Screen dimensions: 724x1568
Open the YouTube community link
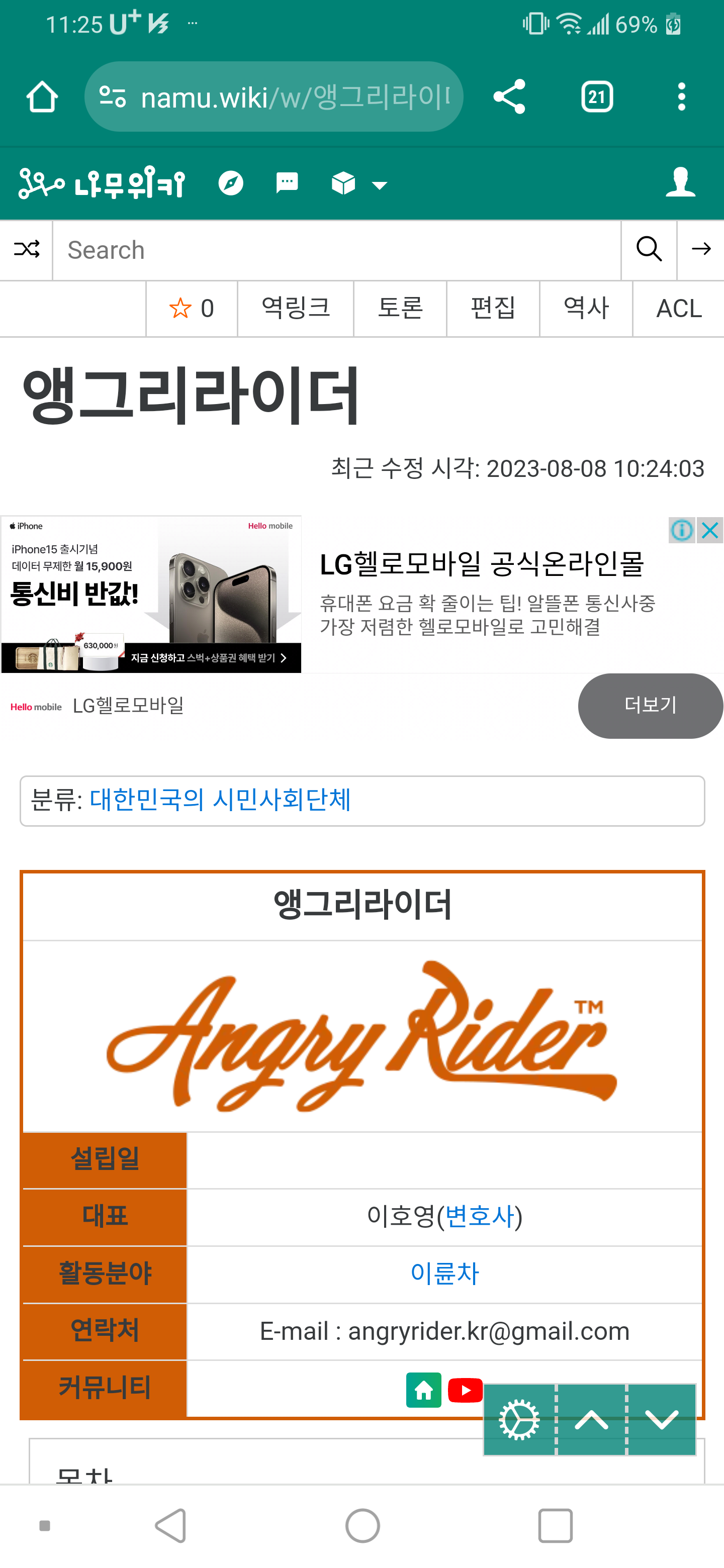(465, 1391)
